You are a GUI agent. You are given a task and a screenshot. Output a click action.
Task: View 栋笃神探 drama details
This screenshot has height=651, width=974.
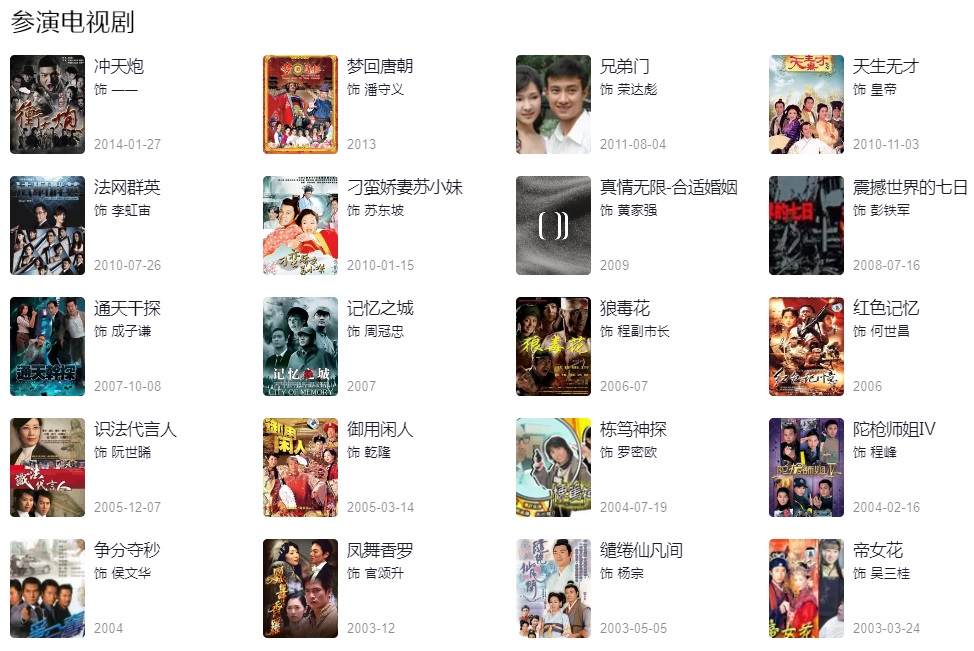coord(632,430)
